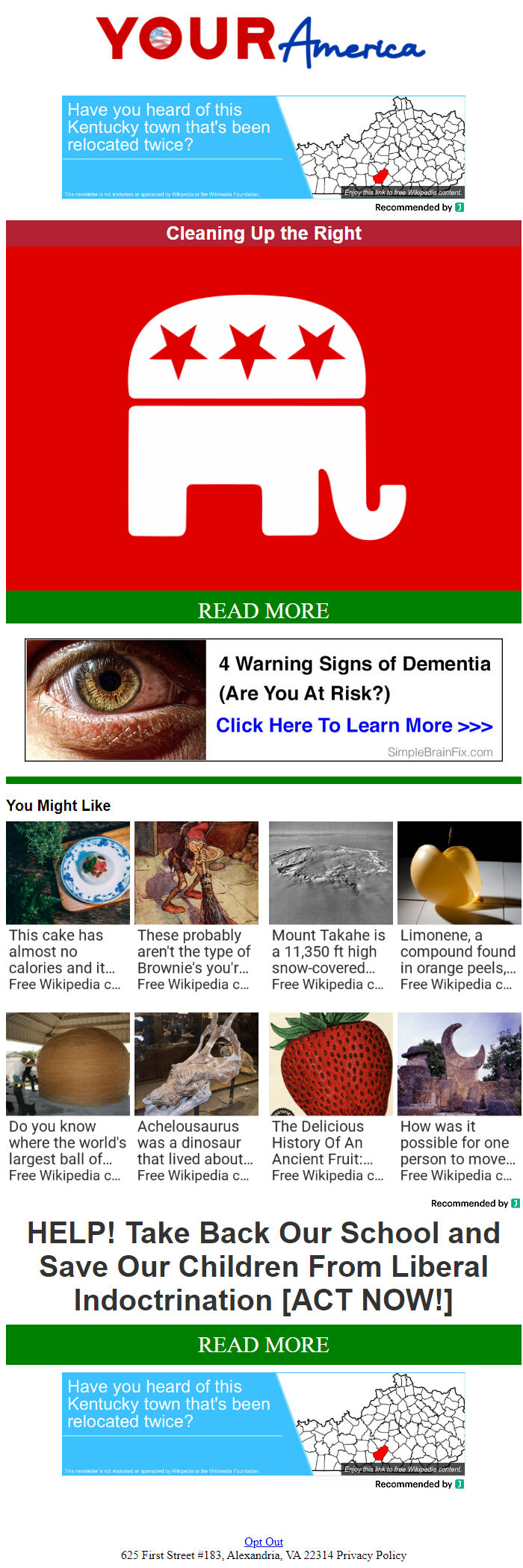Open the 4 Warning Signs of Dementia ad
Image resolution: width=523 pixels, height=1568 pixels.
click(263, 700)
